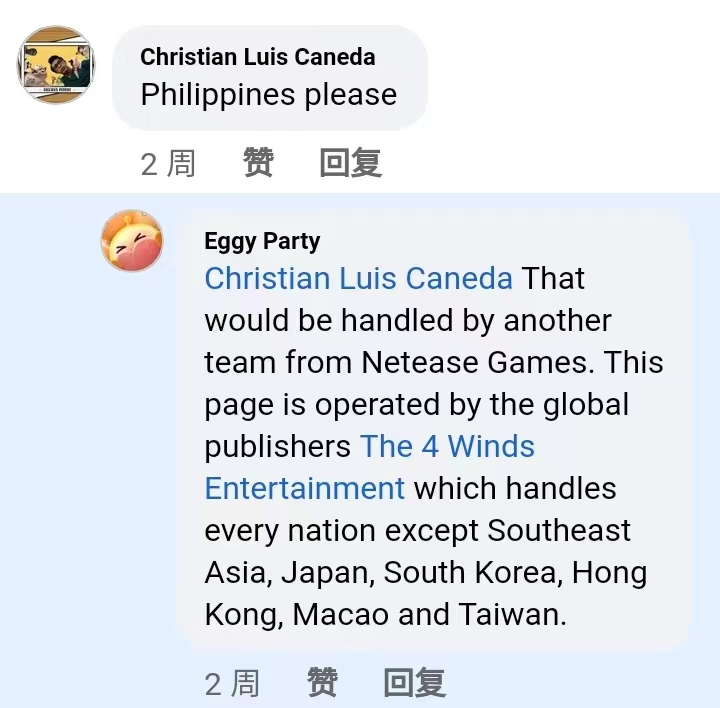Like Christian Luis Caneda's comment
Viewport: 720px width, 708px height.
(258, 163)
